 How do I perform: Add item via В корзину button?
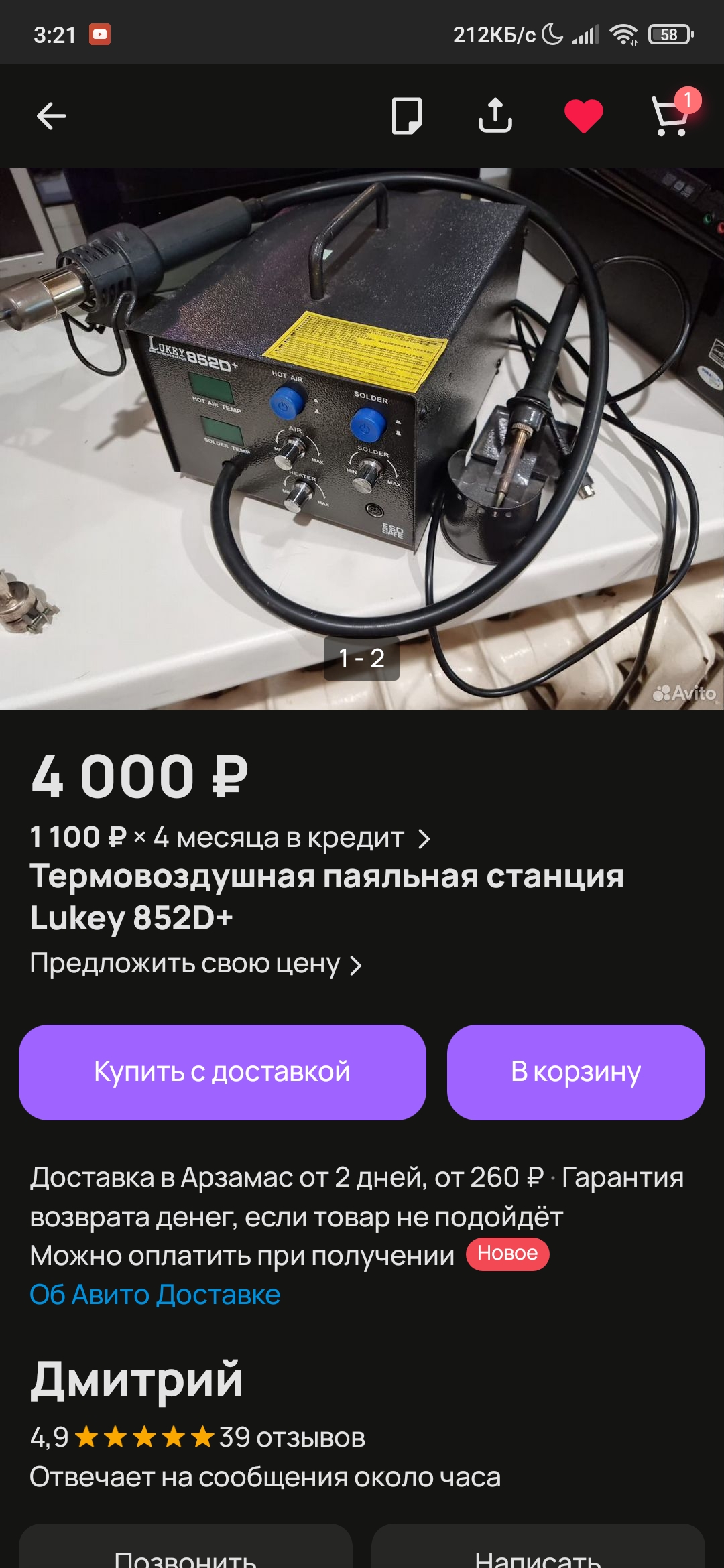click(576, 1072)
